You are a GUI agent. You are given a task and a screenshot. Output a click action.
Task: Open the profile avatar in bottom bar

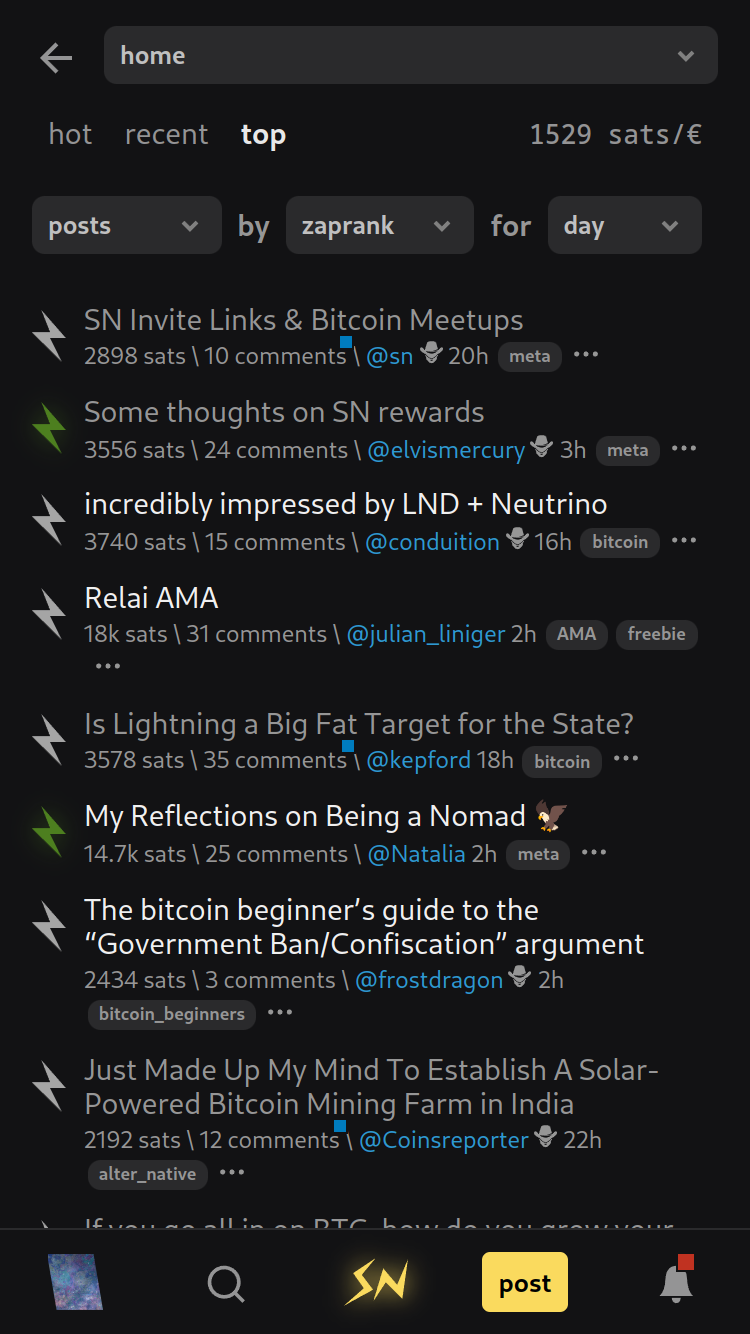point(75,1282)
